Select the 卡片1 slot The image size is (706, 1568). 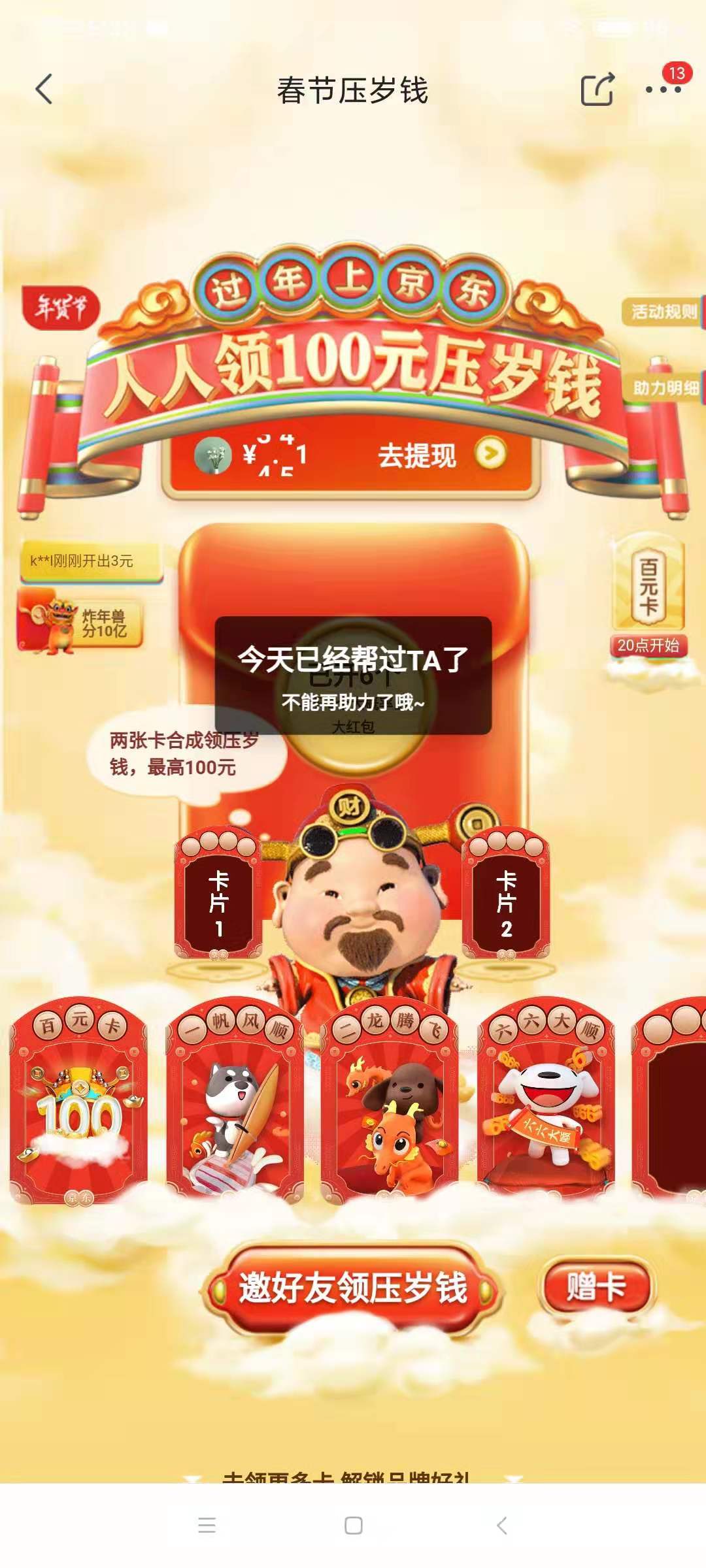218,895
